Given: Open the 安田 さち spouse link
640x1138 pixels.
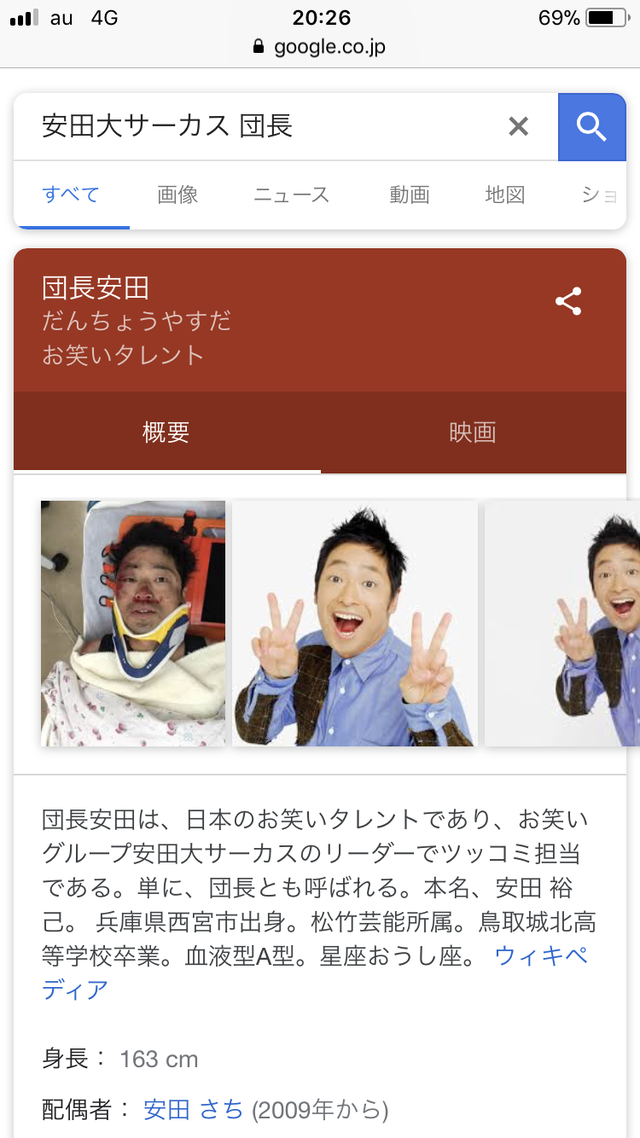Looking at the screenshot, I should (193, 1109).
